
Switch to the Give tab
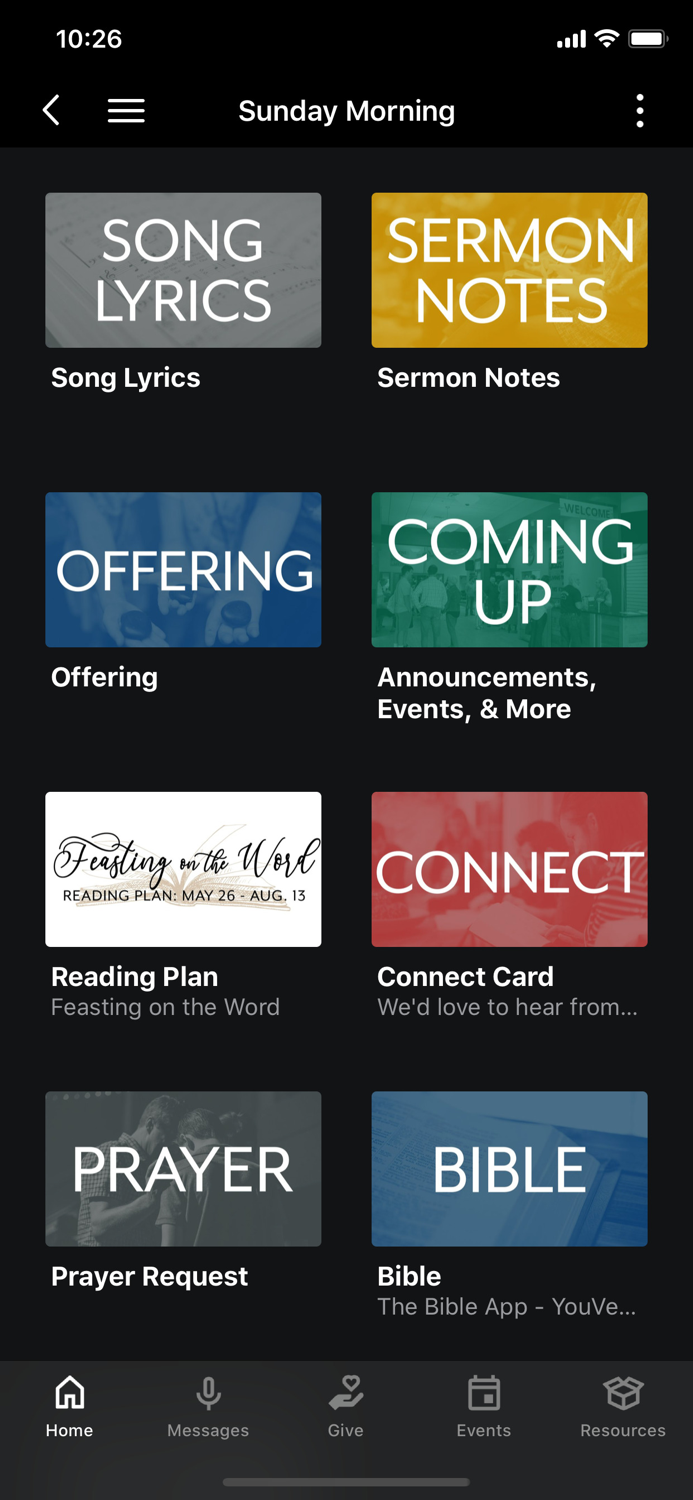[346, 1407]
